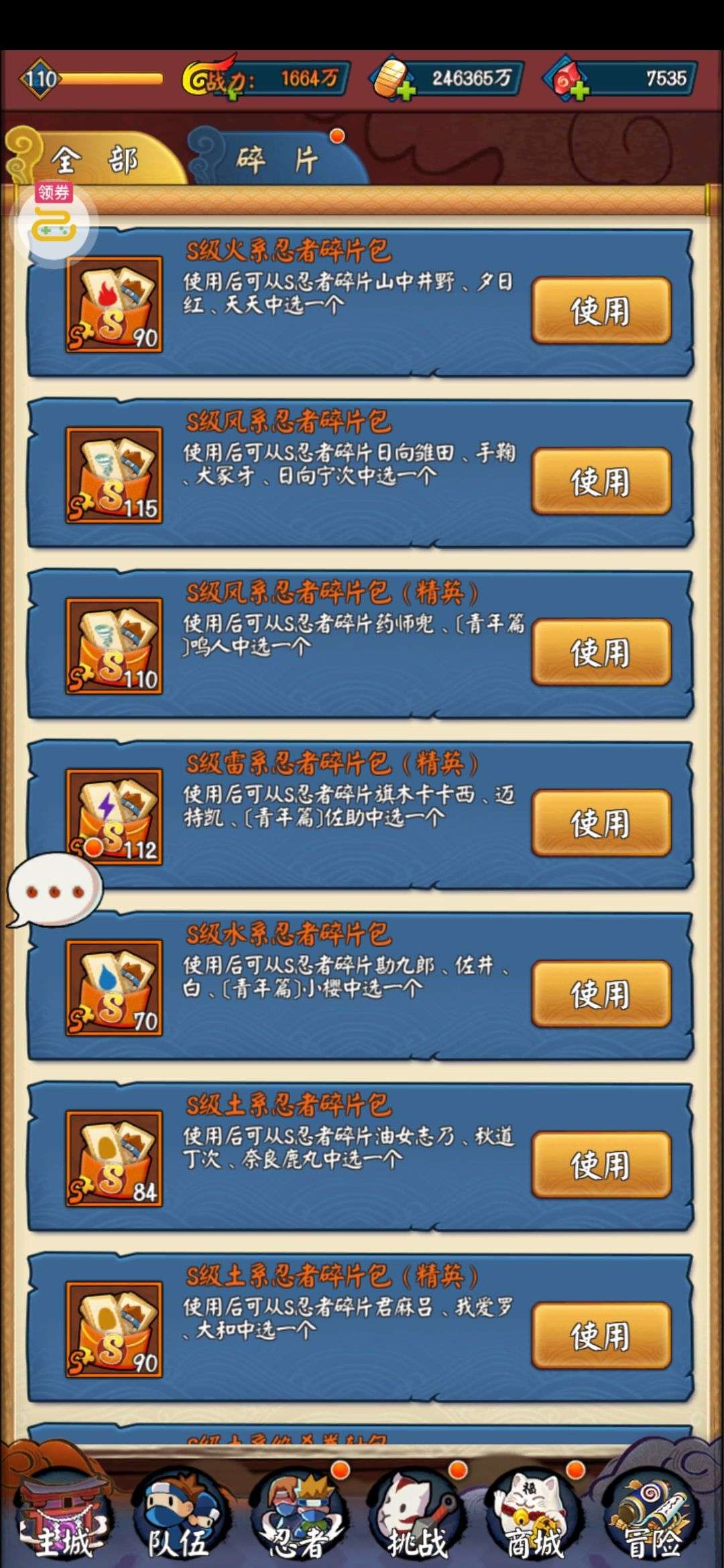The image size is (724, 1568).
Task: Select the 全部 tab
Action: click(x=94, y=159)
